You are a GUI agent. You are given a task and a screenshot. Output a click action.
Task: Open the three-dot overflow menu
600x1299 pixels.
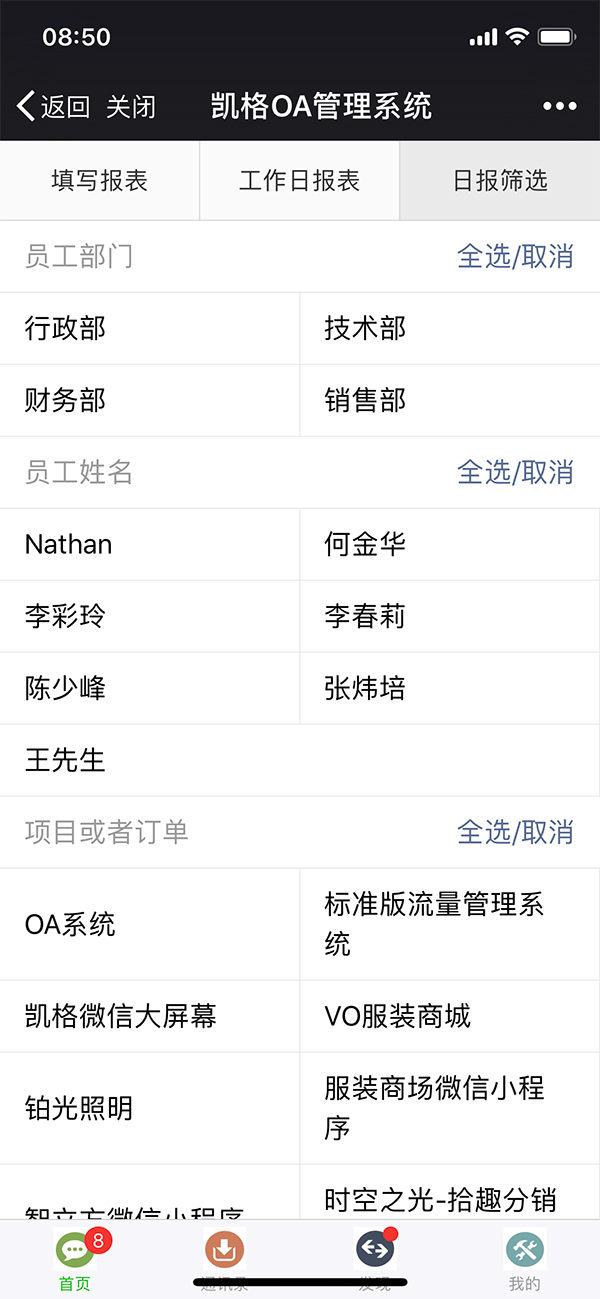tap(560, 106)
